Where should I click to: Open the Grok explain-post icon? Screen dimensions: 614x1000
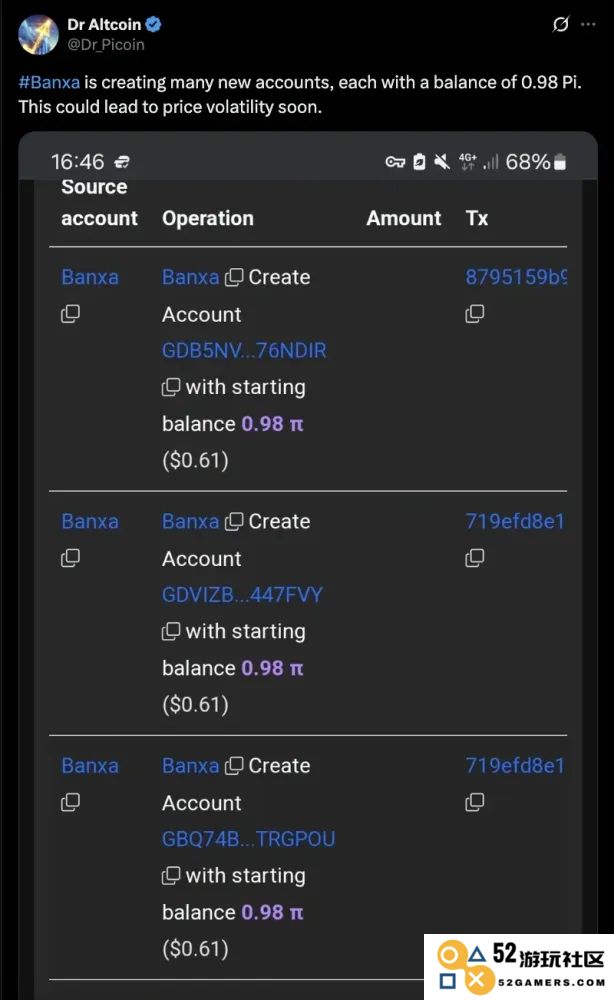pos(560,24)
